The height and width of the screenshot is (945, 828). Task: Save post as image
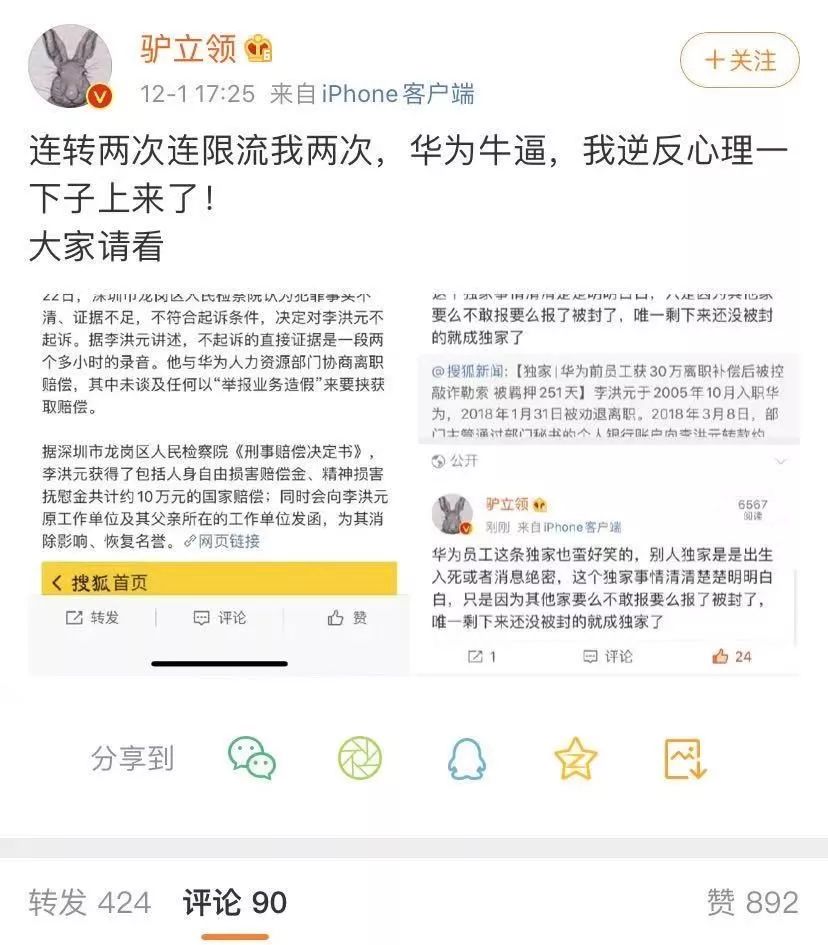[x=685, y=758]
